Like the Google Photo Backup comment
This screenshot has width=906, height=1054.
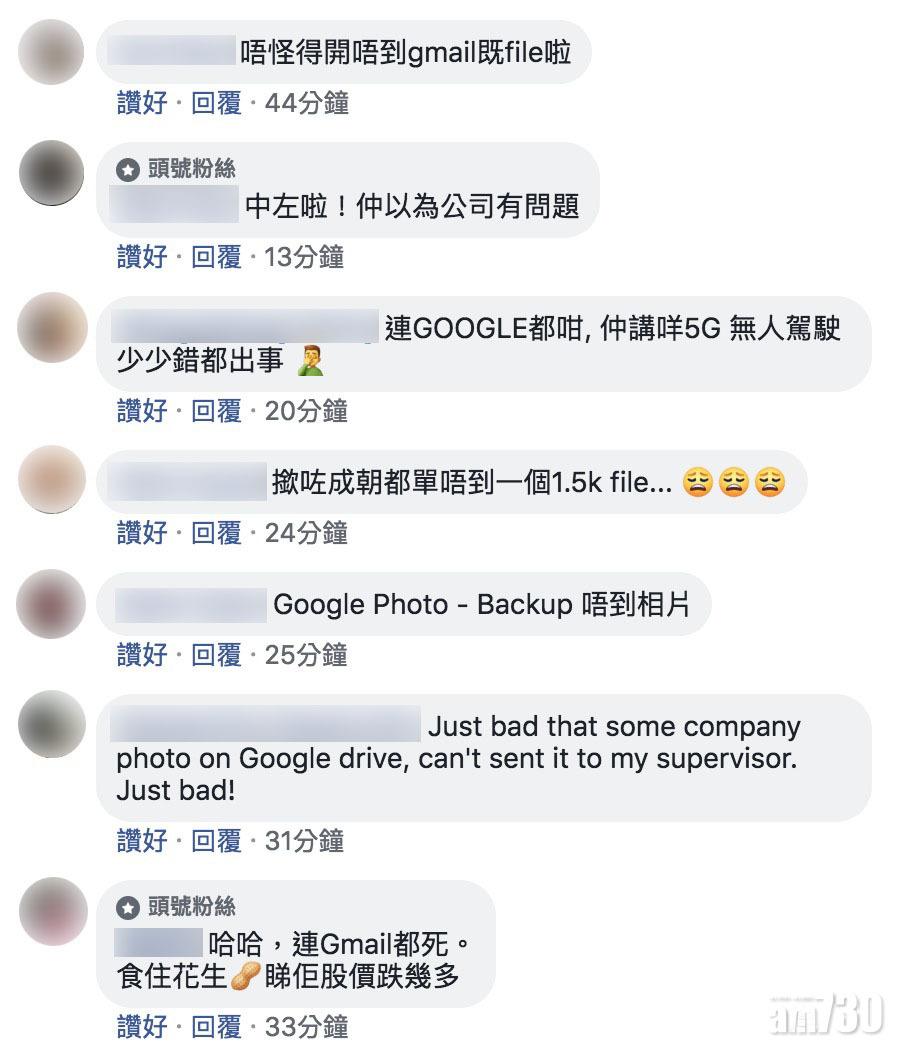142,654
